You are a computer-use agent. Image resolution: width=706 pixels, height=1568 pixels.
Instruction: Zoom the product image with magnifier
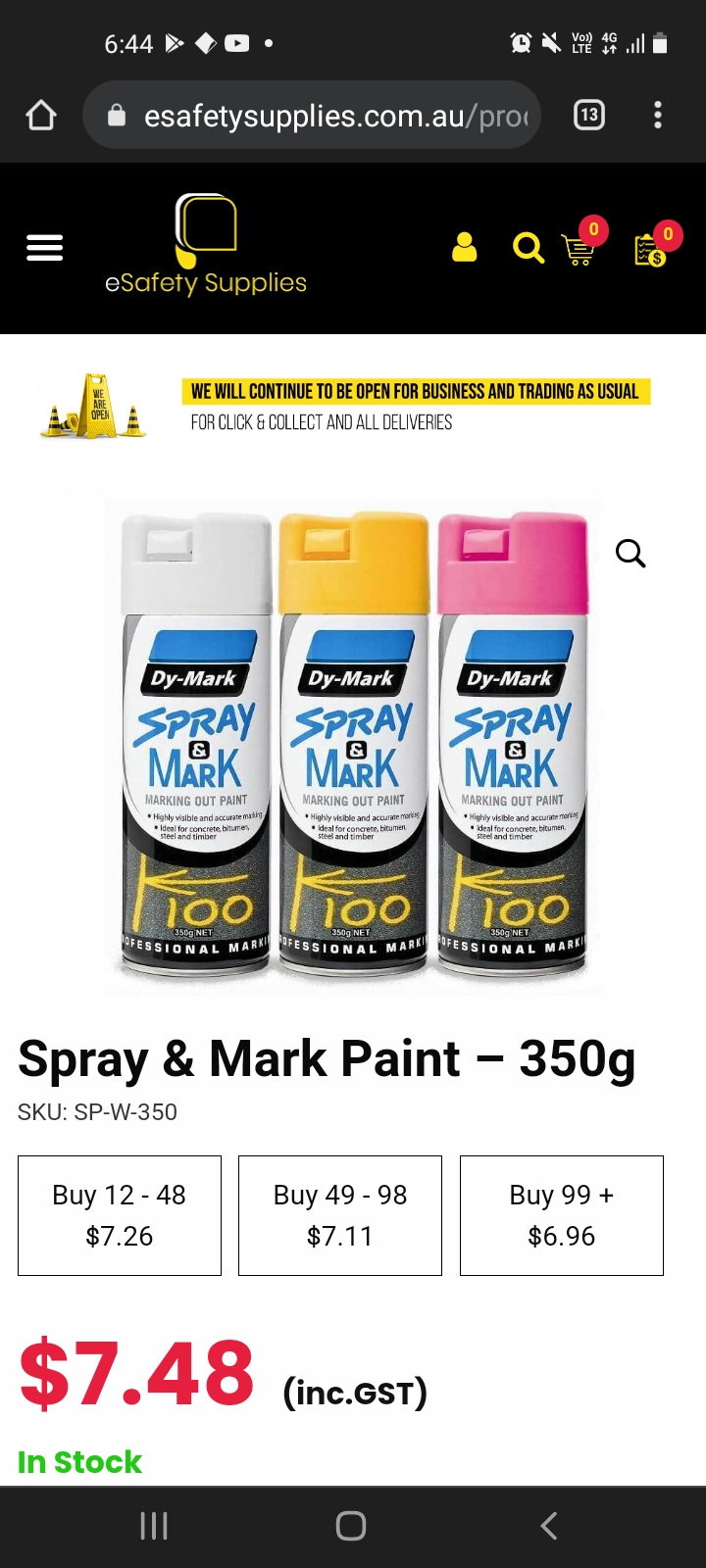coord(630,554)
